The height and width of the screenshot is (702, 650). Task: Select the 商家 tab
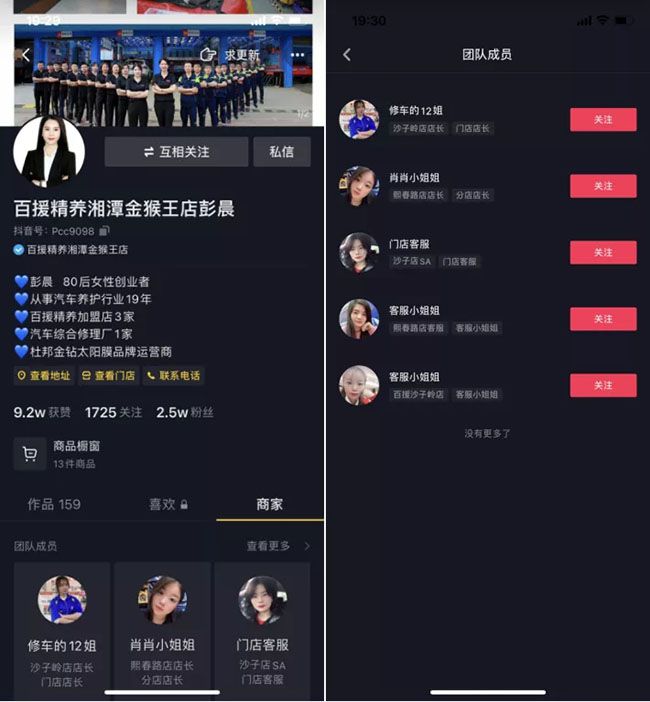[270, 504]
